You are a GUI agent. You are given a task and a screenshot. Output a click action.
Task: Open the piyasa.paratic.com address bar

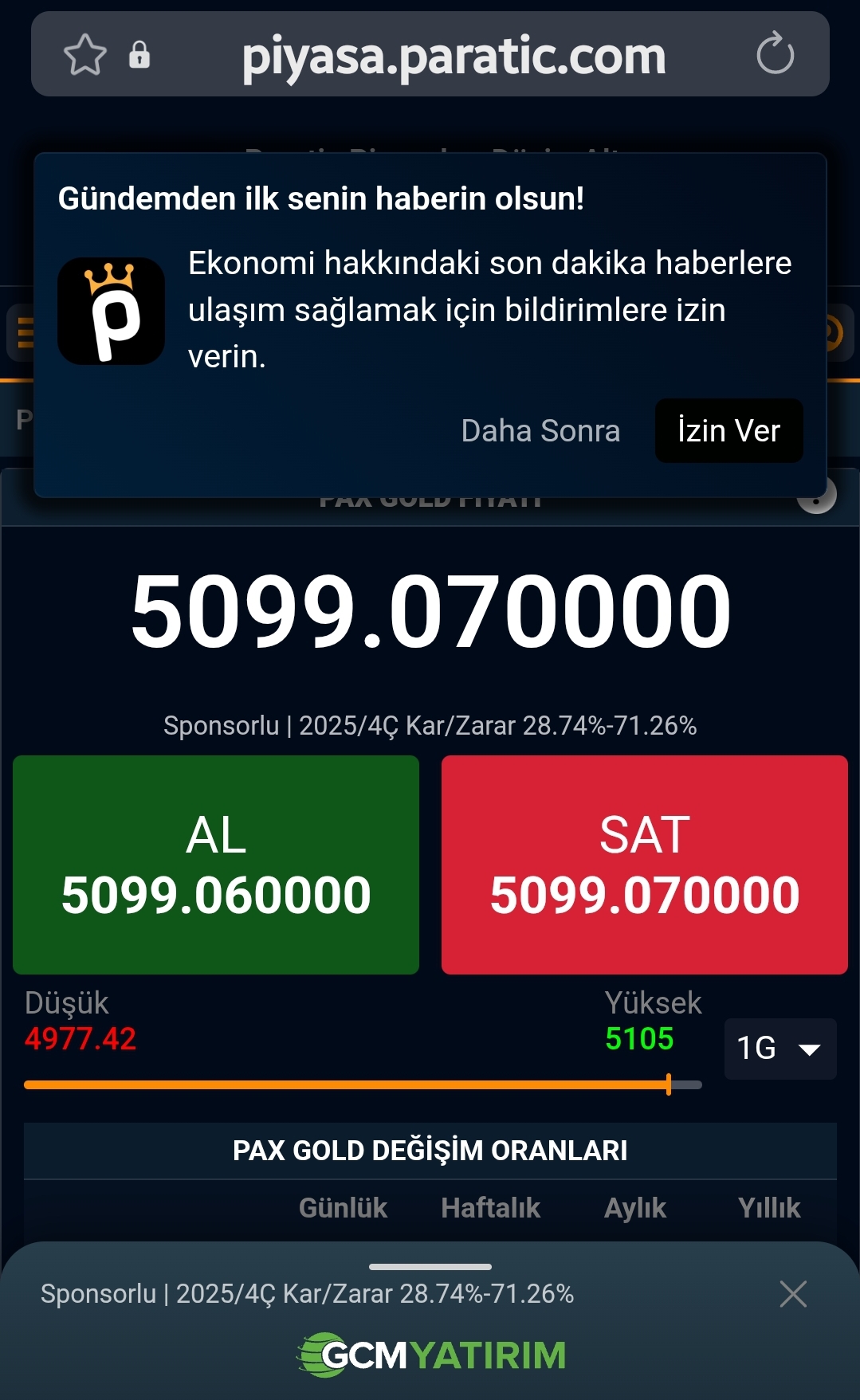coord(453,56)
